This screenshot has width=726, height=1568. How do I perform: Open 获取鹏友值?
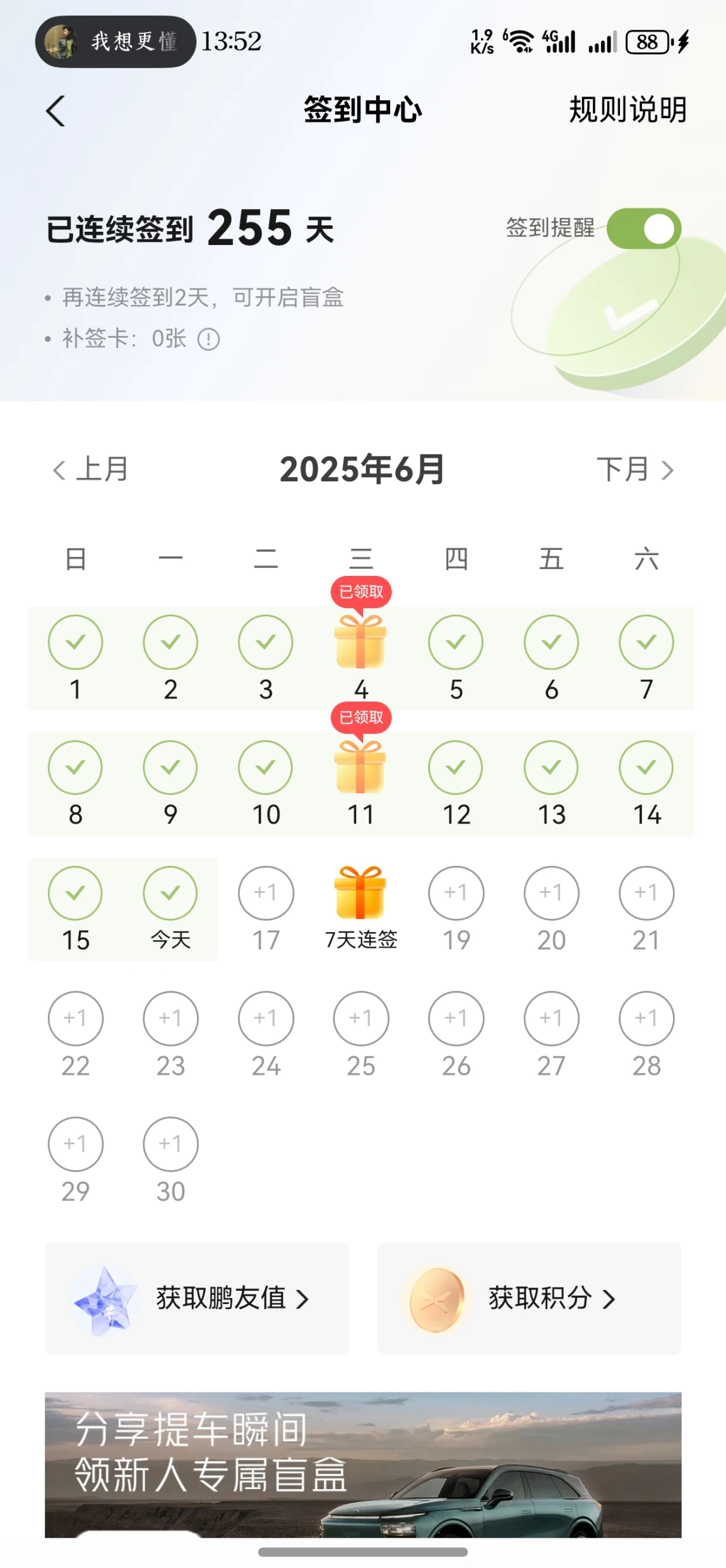tap(197, 1298)
